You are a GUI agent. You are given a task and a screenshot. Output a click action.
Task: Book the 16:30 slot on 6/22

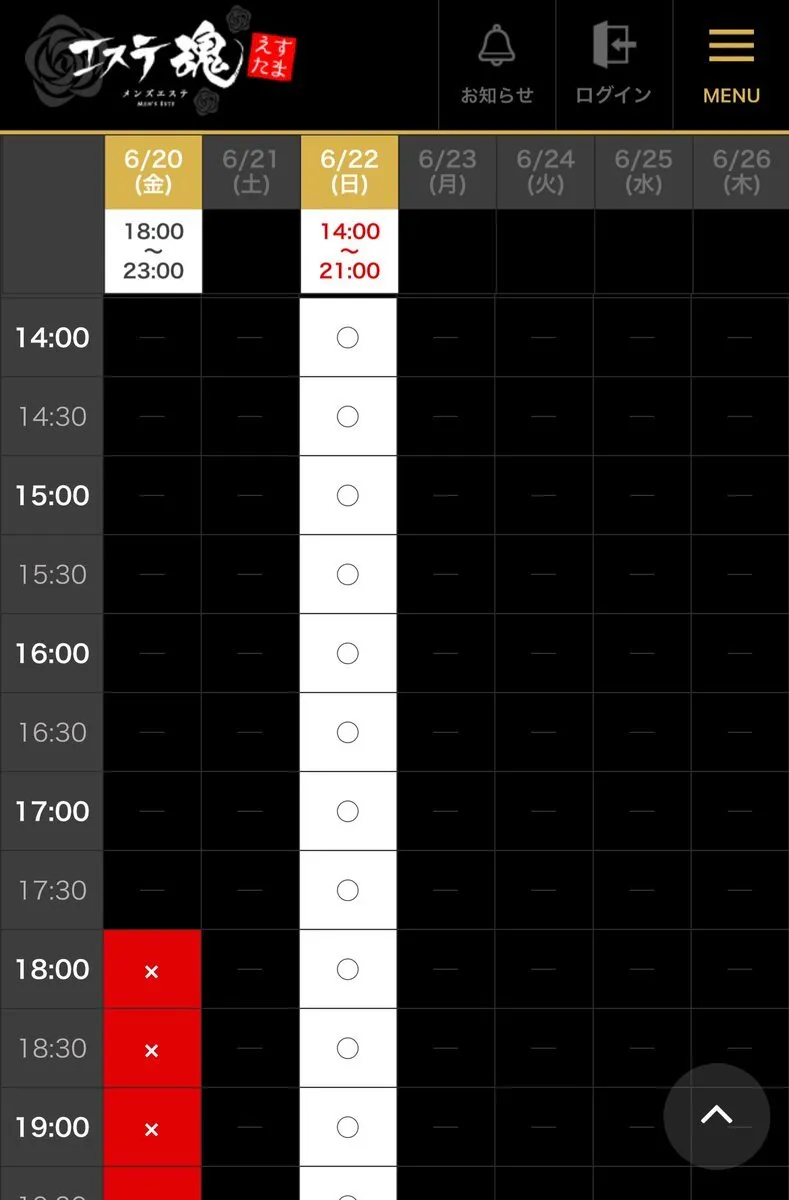348,732
